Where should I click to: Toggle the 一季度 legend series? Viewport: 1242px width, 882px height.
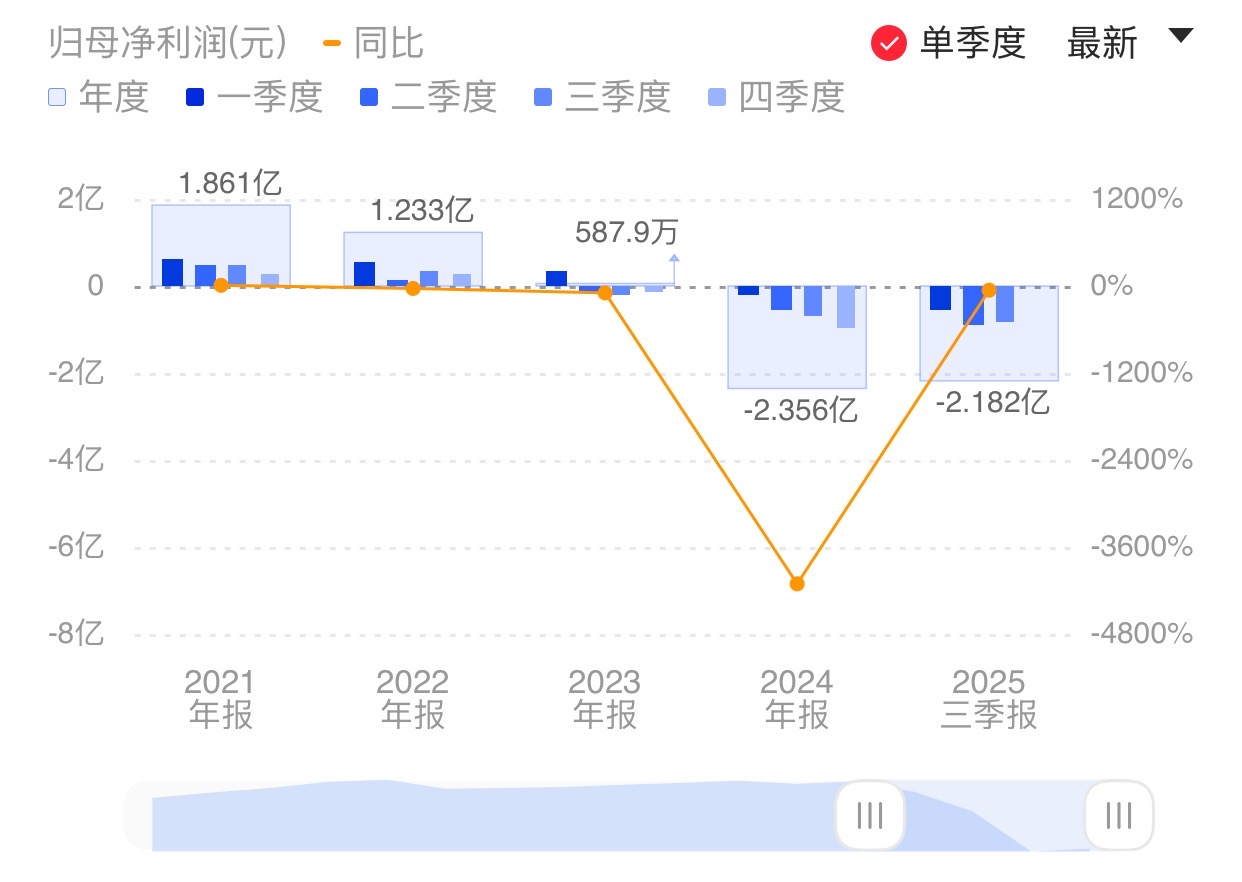254,98
